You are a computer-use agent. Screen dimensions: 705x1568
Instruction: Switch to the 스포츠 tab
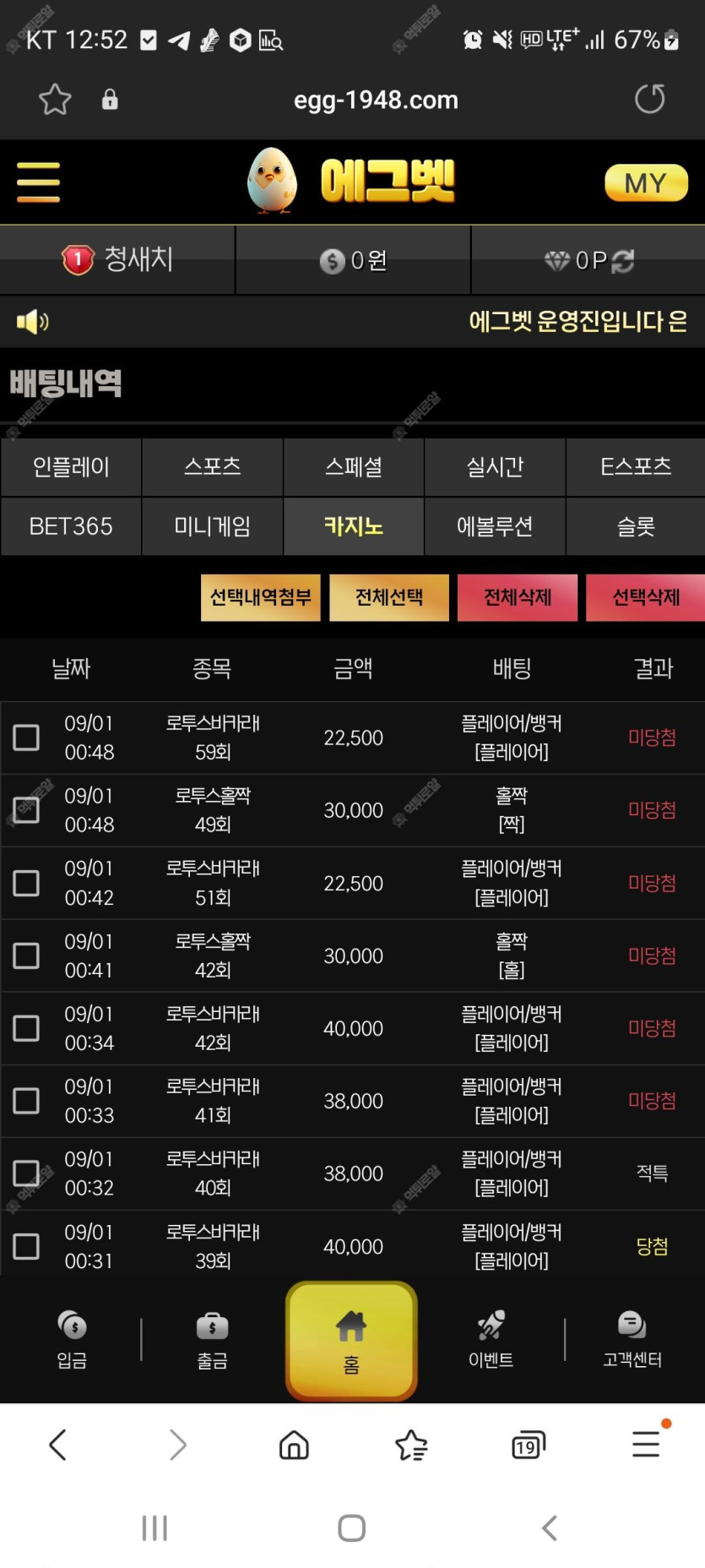pos(212,466)
